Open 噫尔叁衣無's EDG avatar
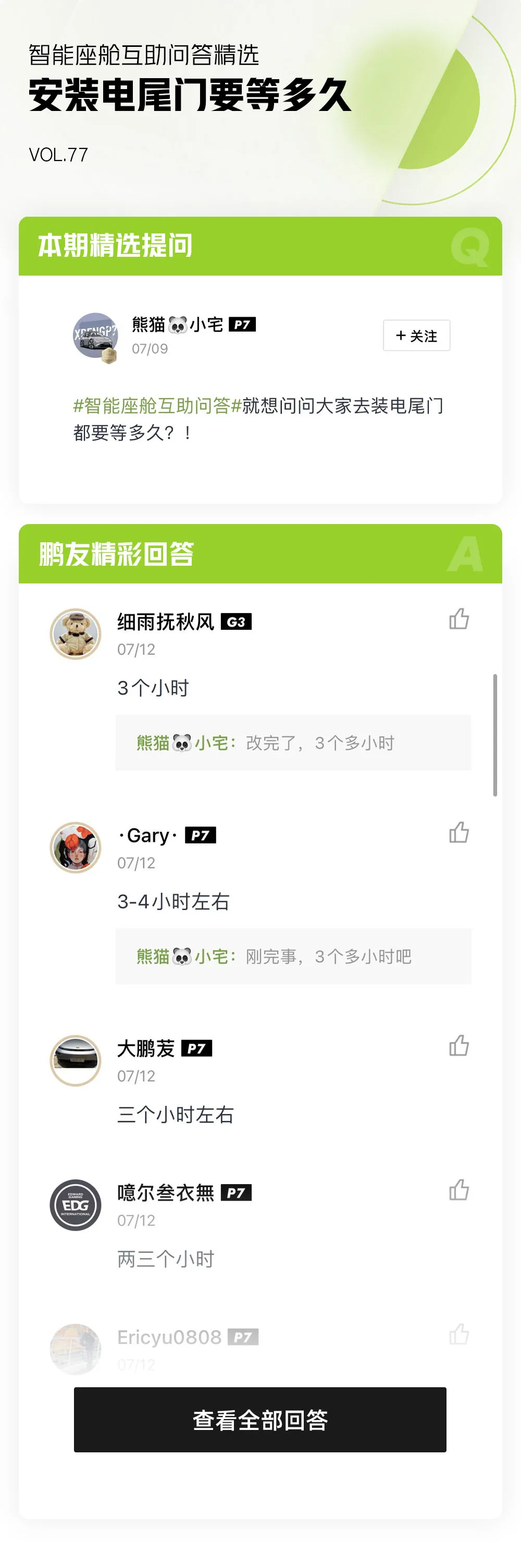Viewport: 521px width, 1568px height. [x=76, y=1205]
